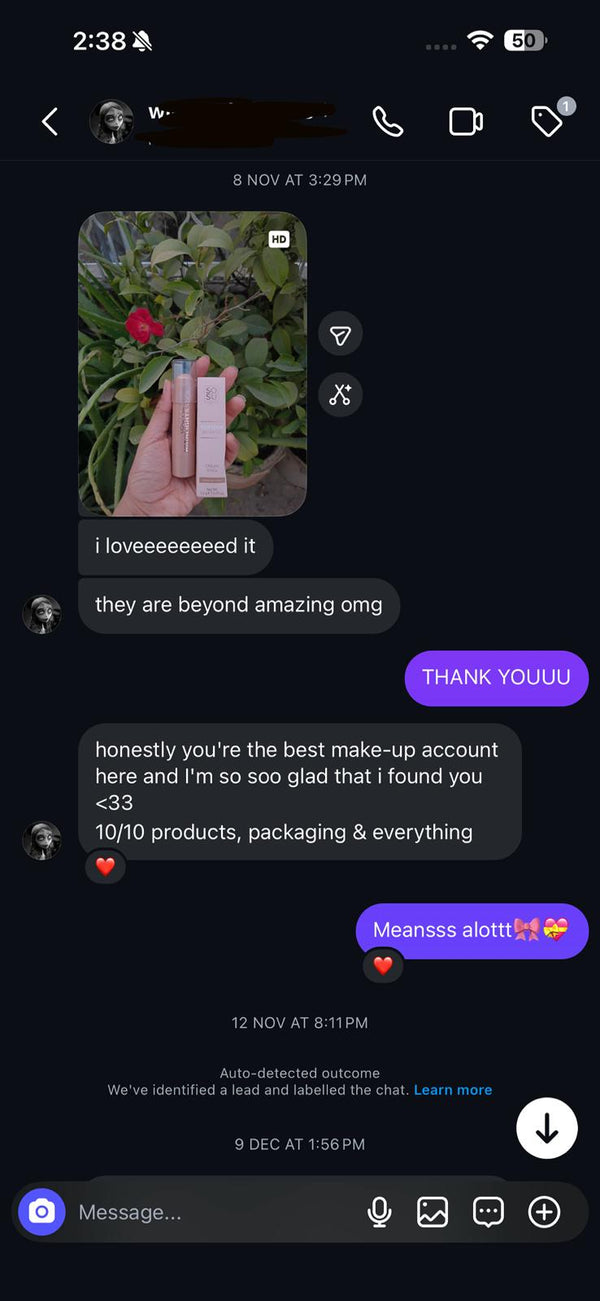Record a voice message
Viewport: 600px width, 1301px height.
pyautogui.click(x=379, y=1212)
